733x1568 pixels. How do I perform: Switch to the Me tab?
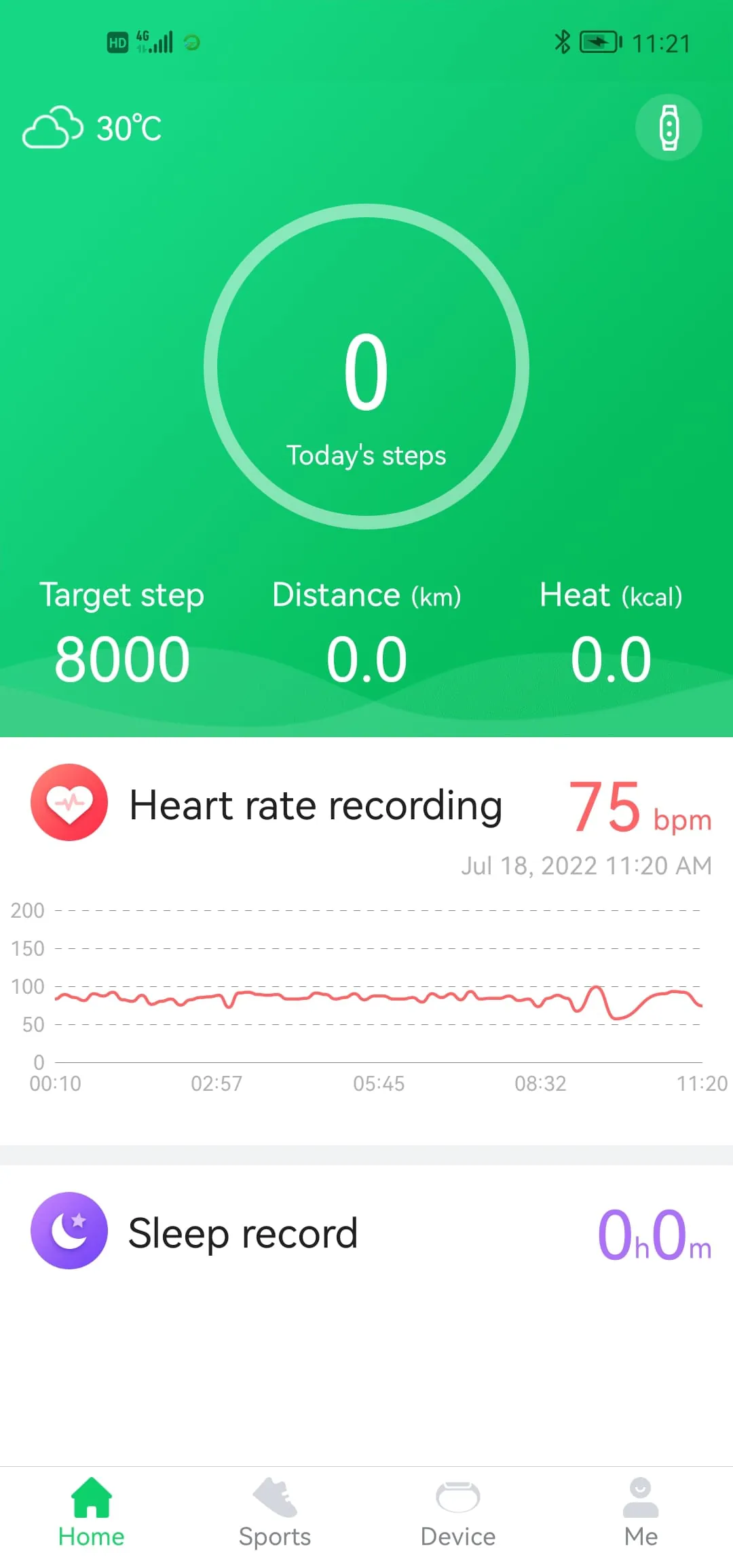click(641, 1514)
